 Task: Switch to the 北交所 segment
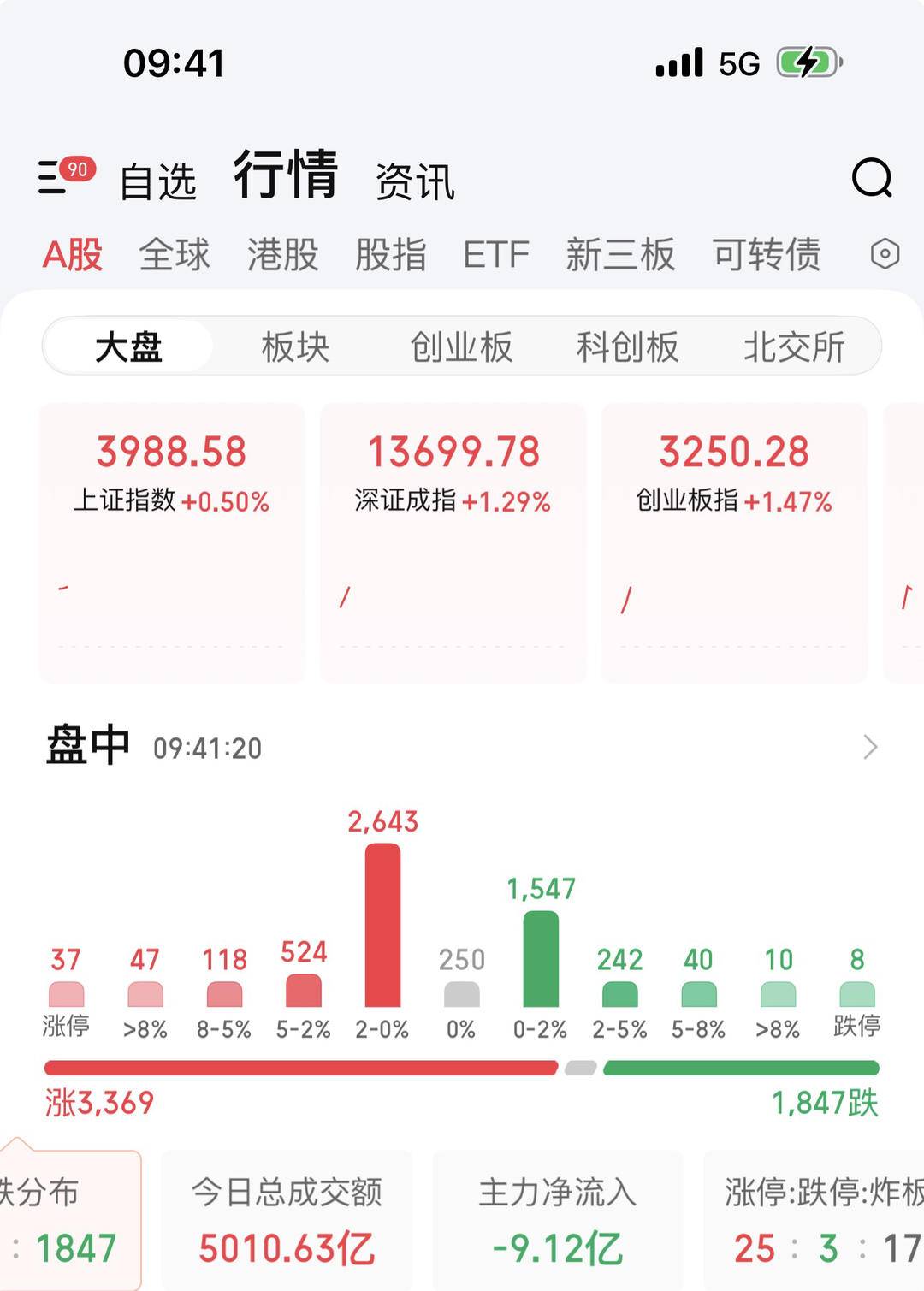(794, 346)
